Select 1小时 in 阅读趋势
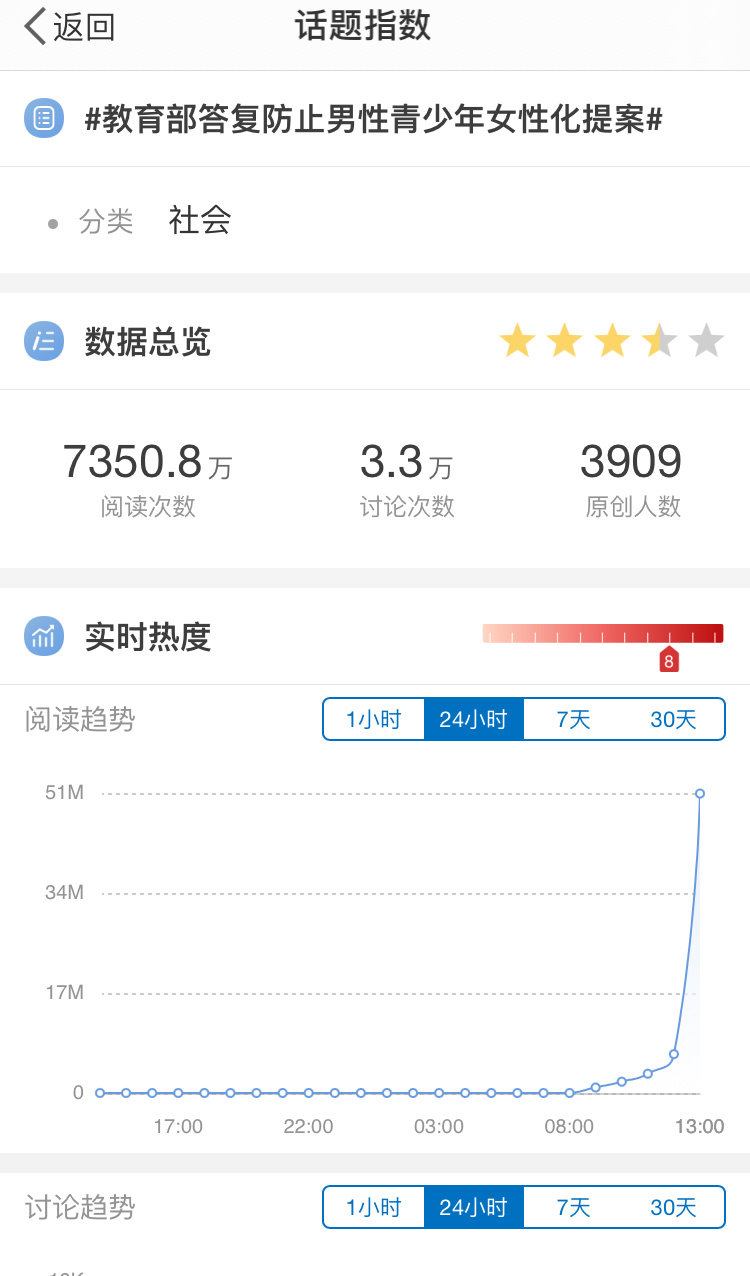The image size is (750, 1276). (374, 719)
